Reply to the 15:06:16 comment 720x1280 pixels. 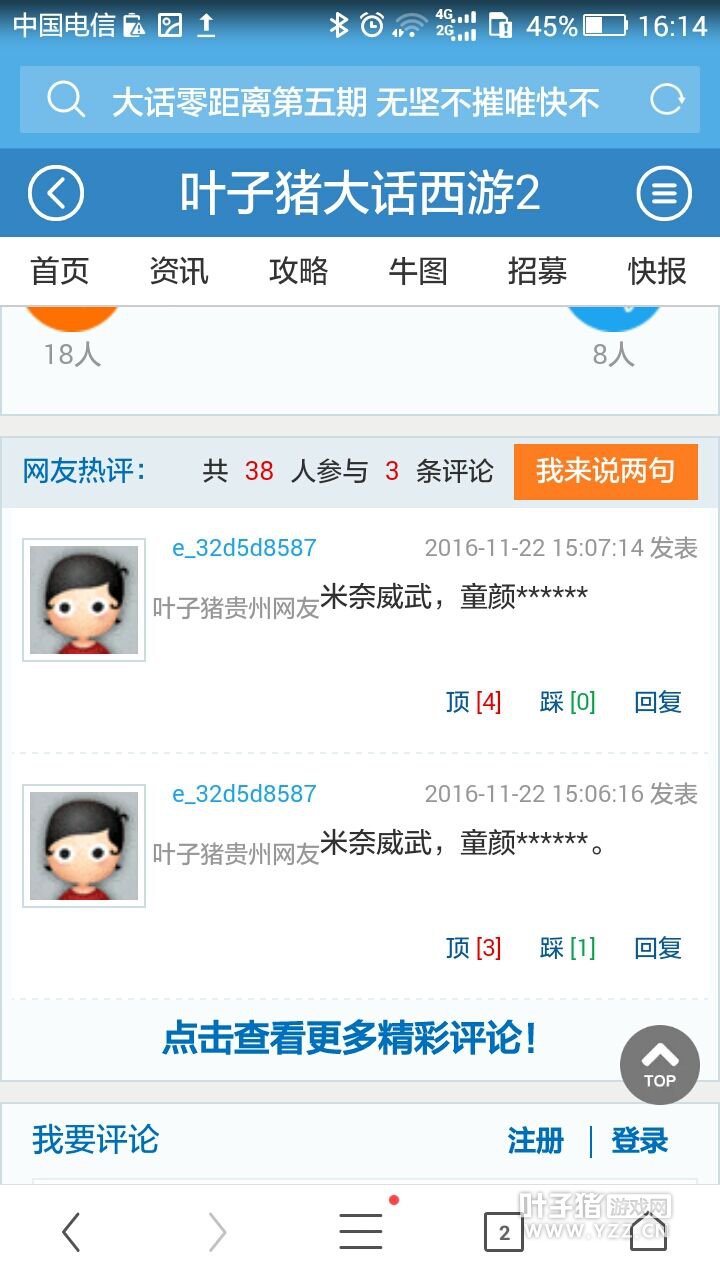coord(658,948)
